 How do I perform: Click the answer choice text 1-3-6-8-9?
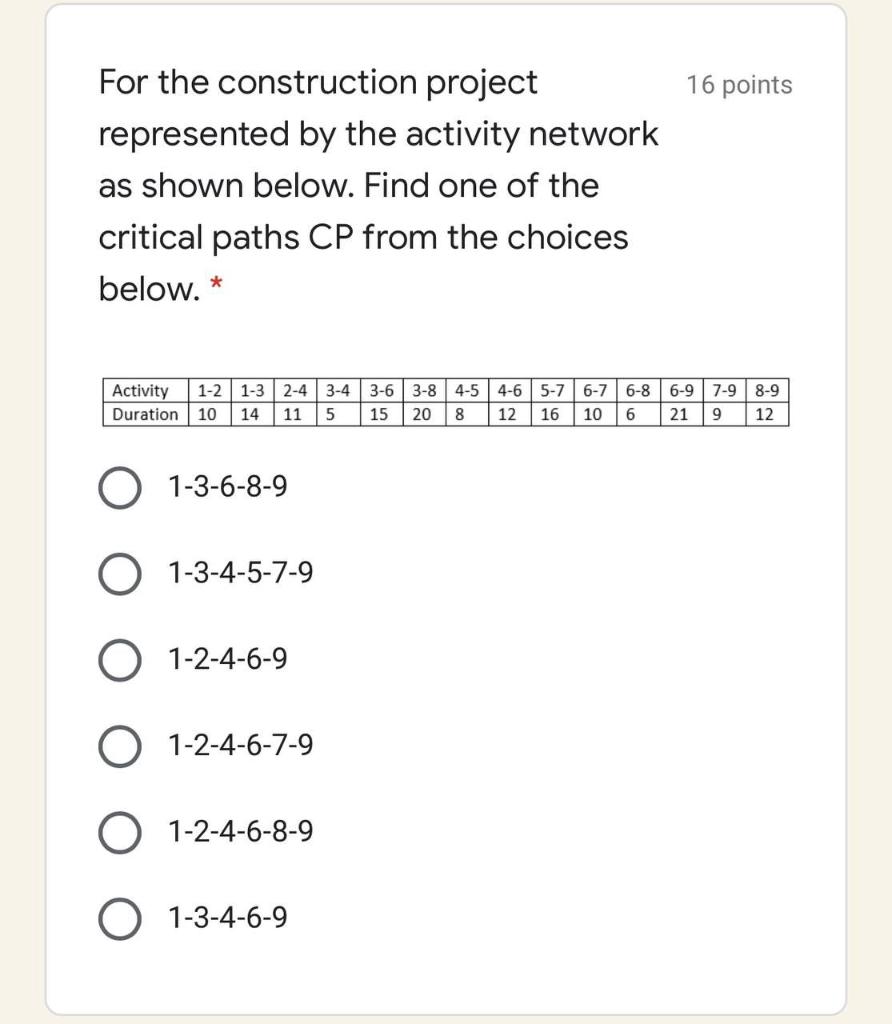point(228,489)
